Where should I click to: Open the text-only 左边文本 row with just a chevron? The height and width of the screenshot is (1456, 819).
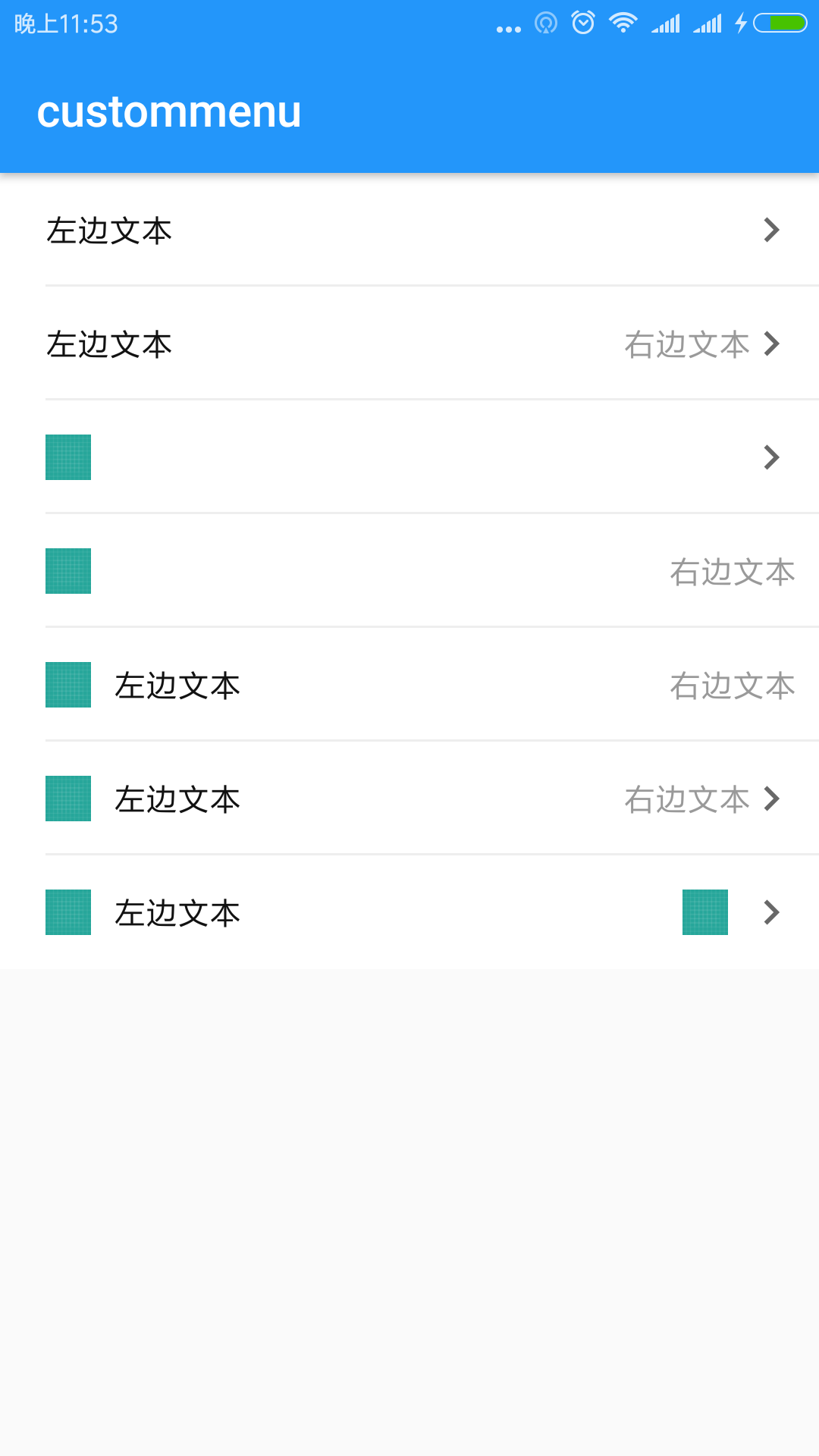tap(409, 230)
